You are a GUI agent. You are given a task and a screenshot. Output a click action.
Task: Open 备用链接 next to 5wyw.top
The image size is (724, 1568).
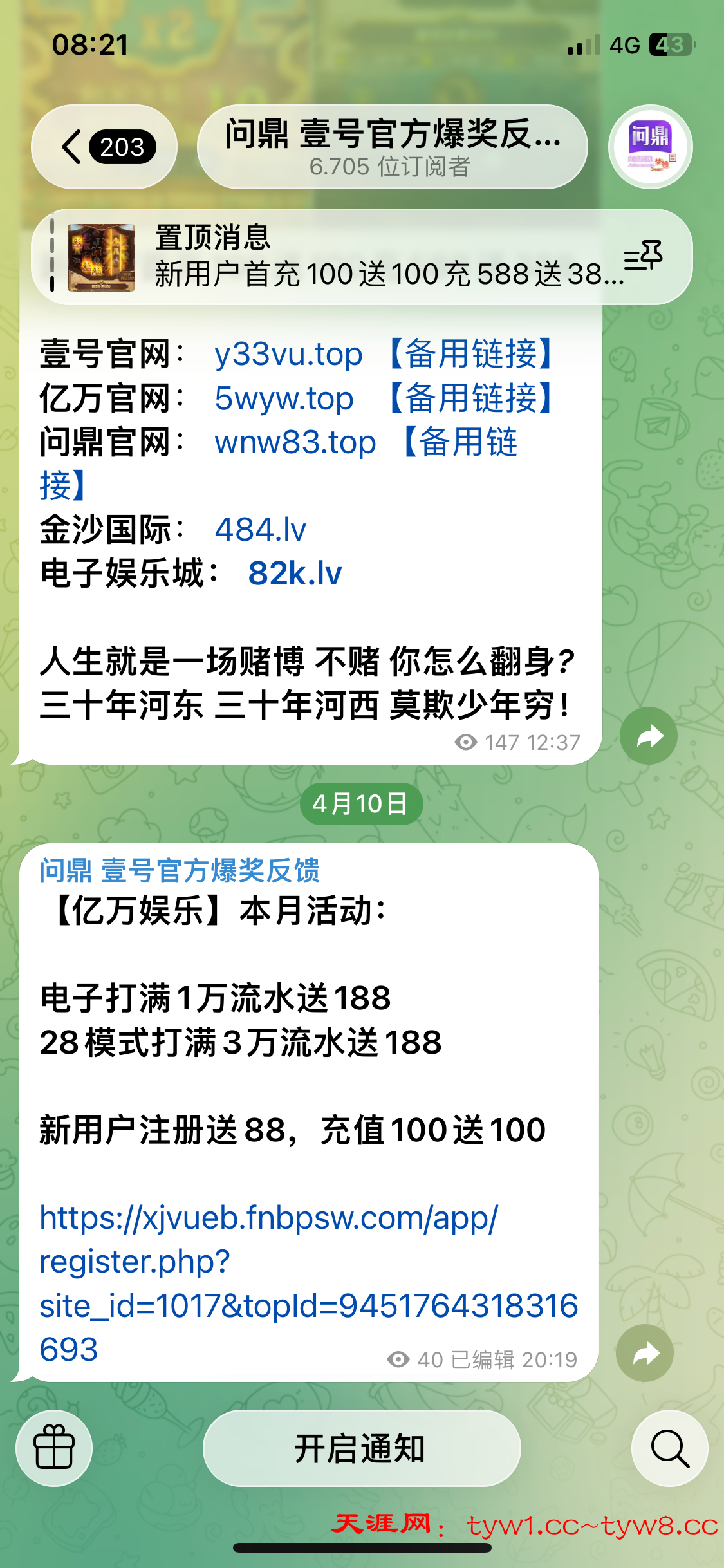pos(472,398)
